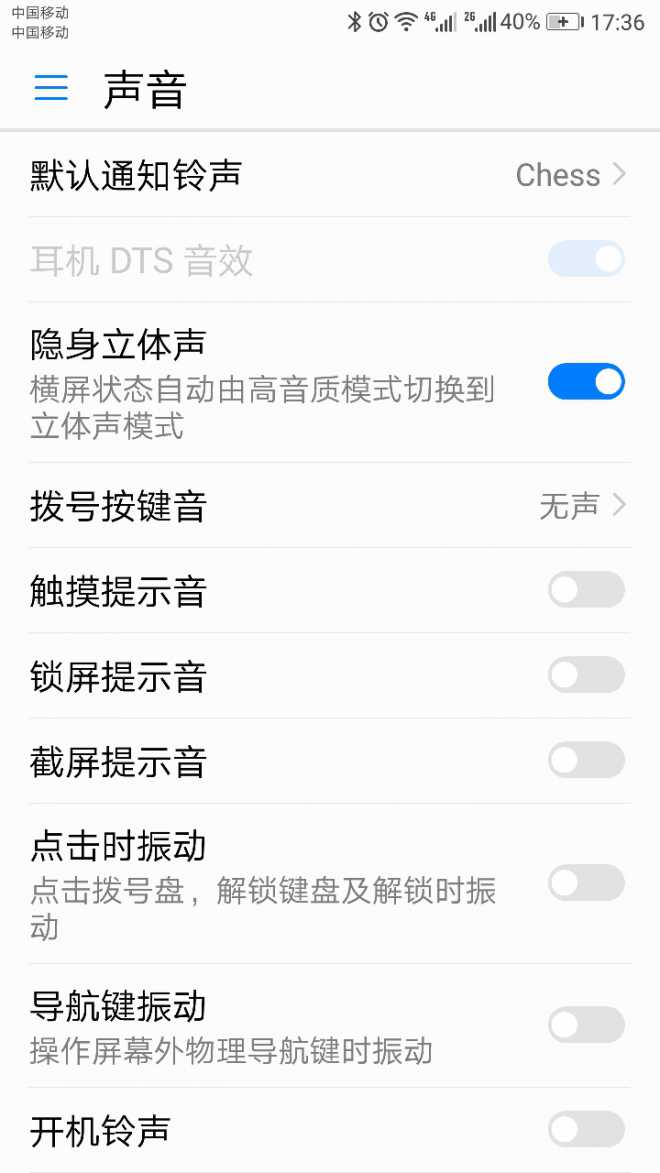Screen dimensions: 660x1173
Task: Turn on 锁屏提示音
Action: point(586,675)
